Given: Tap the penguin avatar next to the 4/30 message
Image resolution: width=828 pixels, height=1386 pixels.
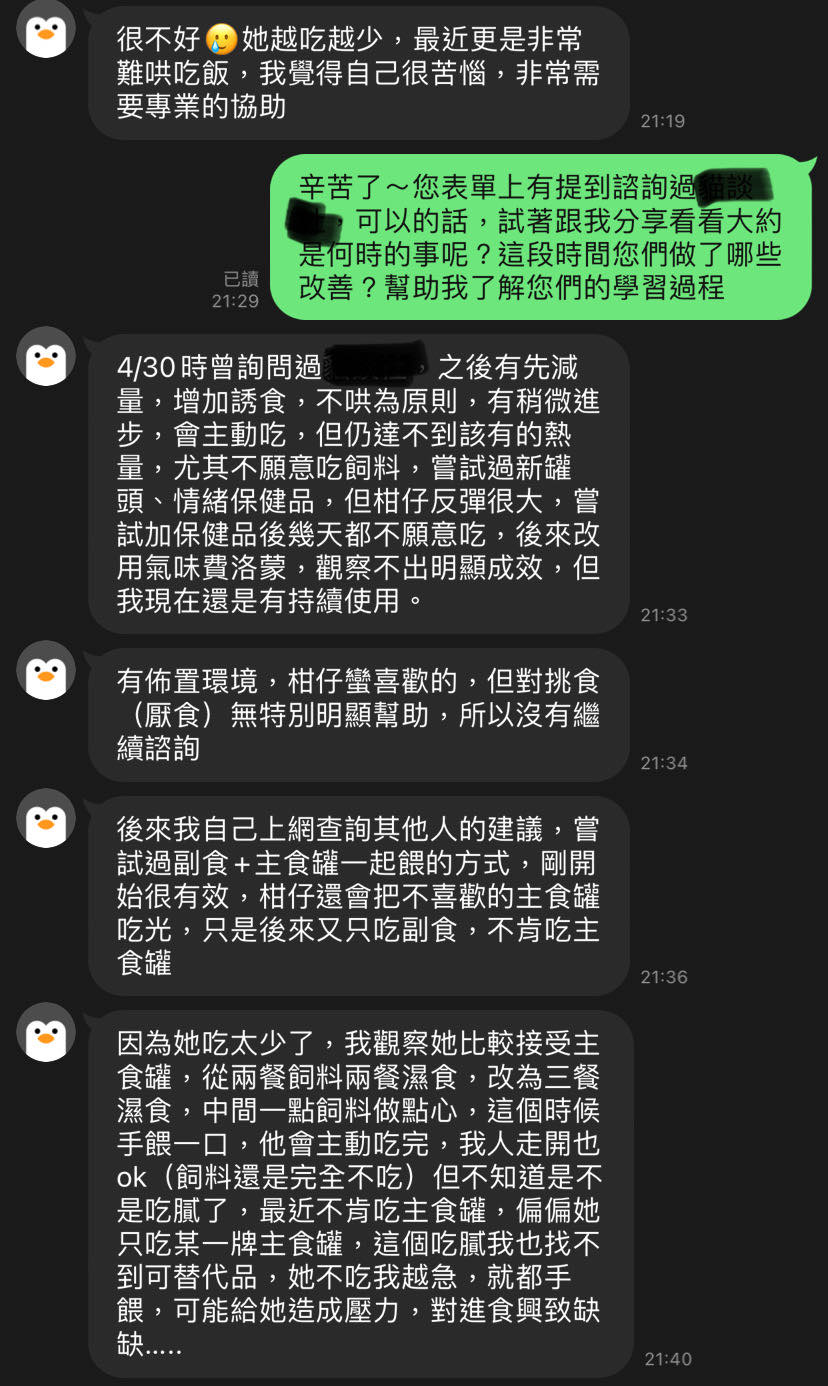Looking at the screenshot, I should click(x=46, y=356).
